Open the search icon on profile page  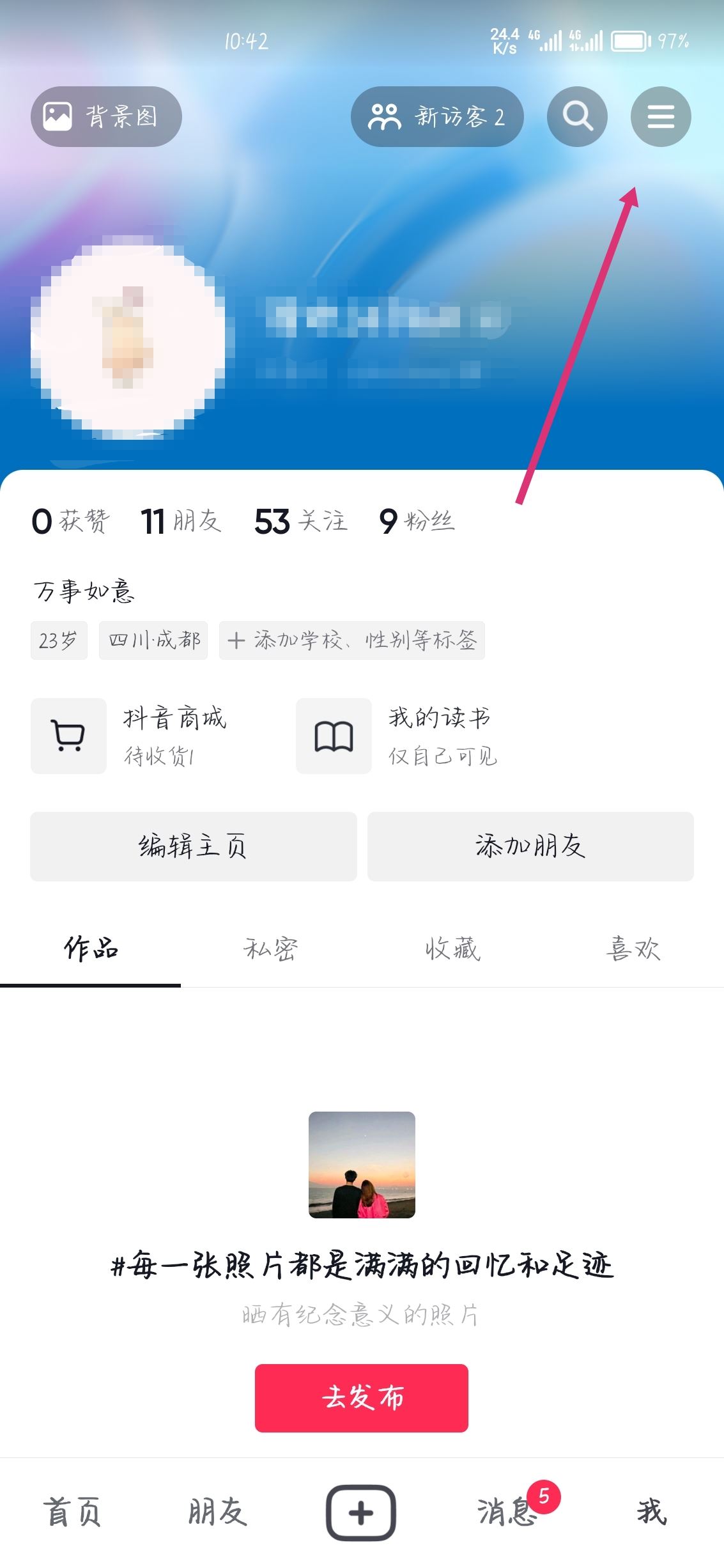(x=576, y=117)
